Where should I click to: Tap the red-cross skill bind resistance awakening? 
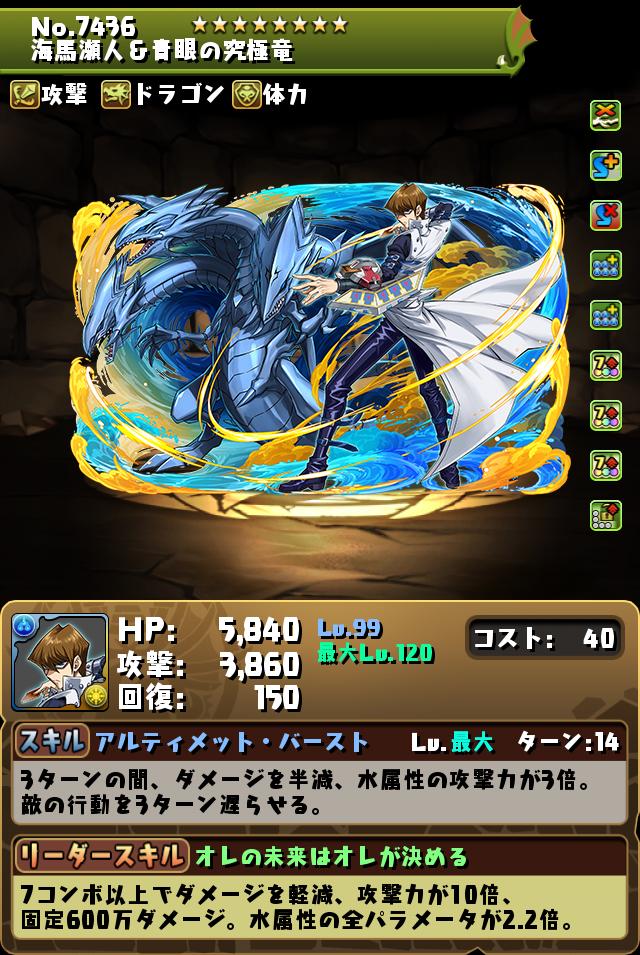[x=605, y=215]
